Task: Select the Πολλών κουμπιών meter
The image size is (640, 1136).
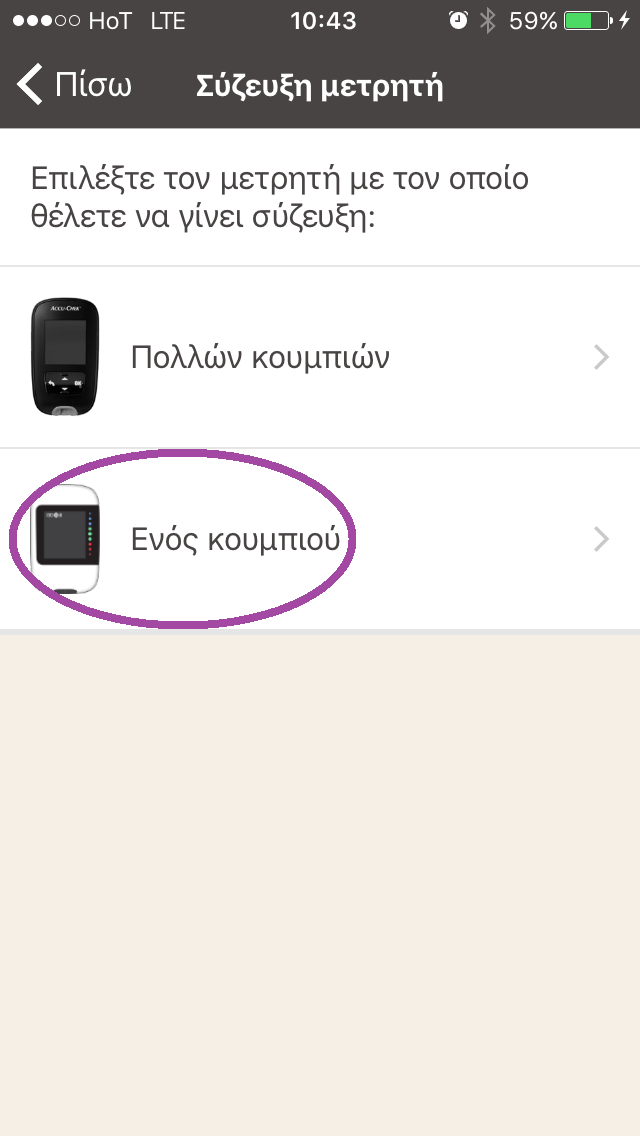Action: click(320, 357)
